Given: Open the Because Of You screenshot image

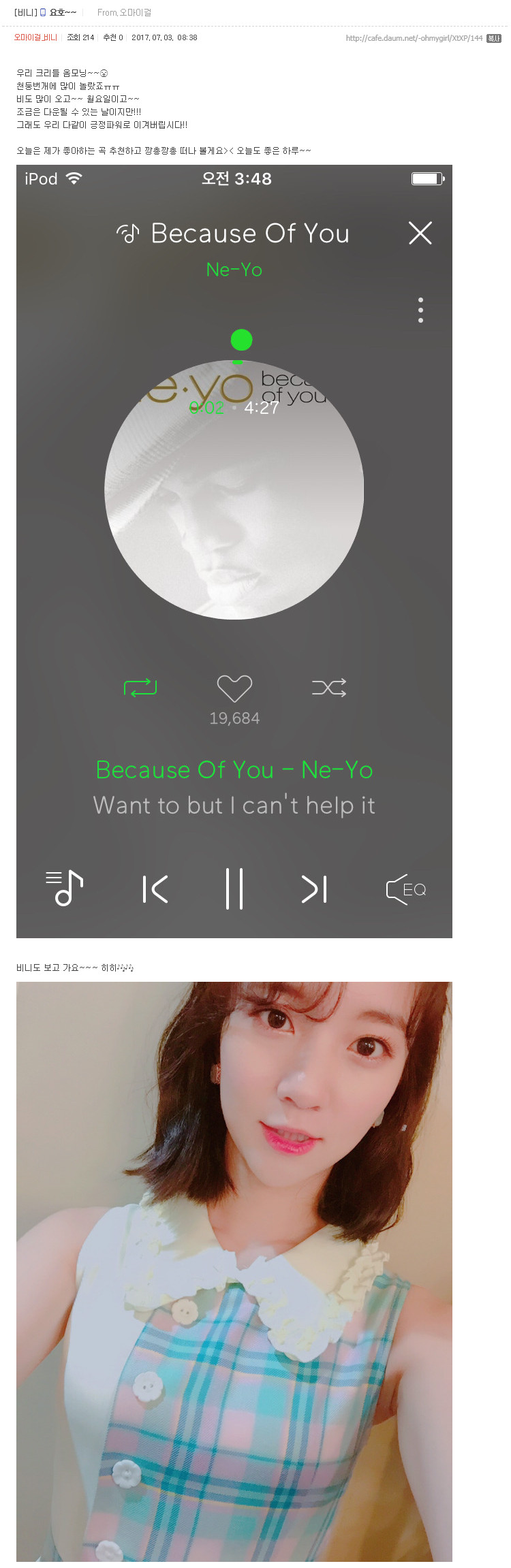Looking at the screenshot, I should [x=234, y=551].
